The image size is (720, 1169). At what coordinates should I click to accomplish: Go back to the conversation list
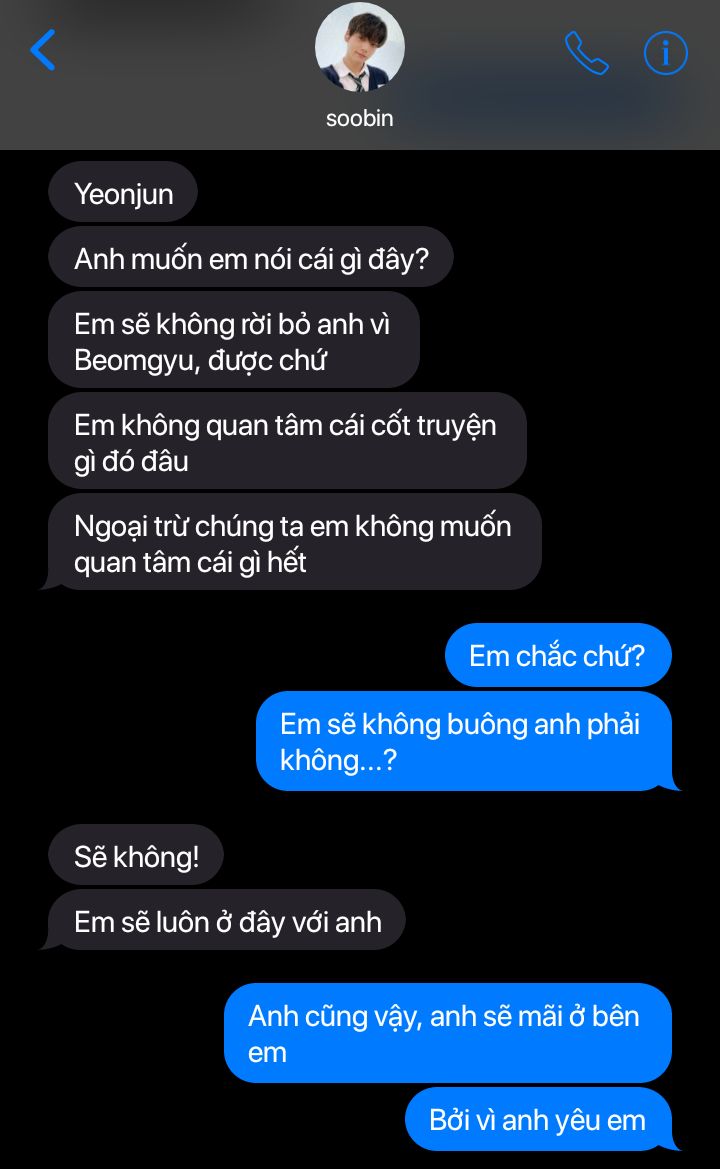tap(43, 50)
